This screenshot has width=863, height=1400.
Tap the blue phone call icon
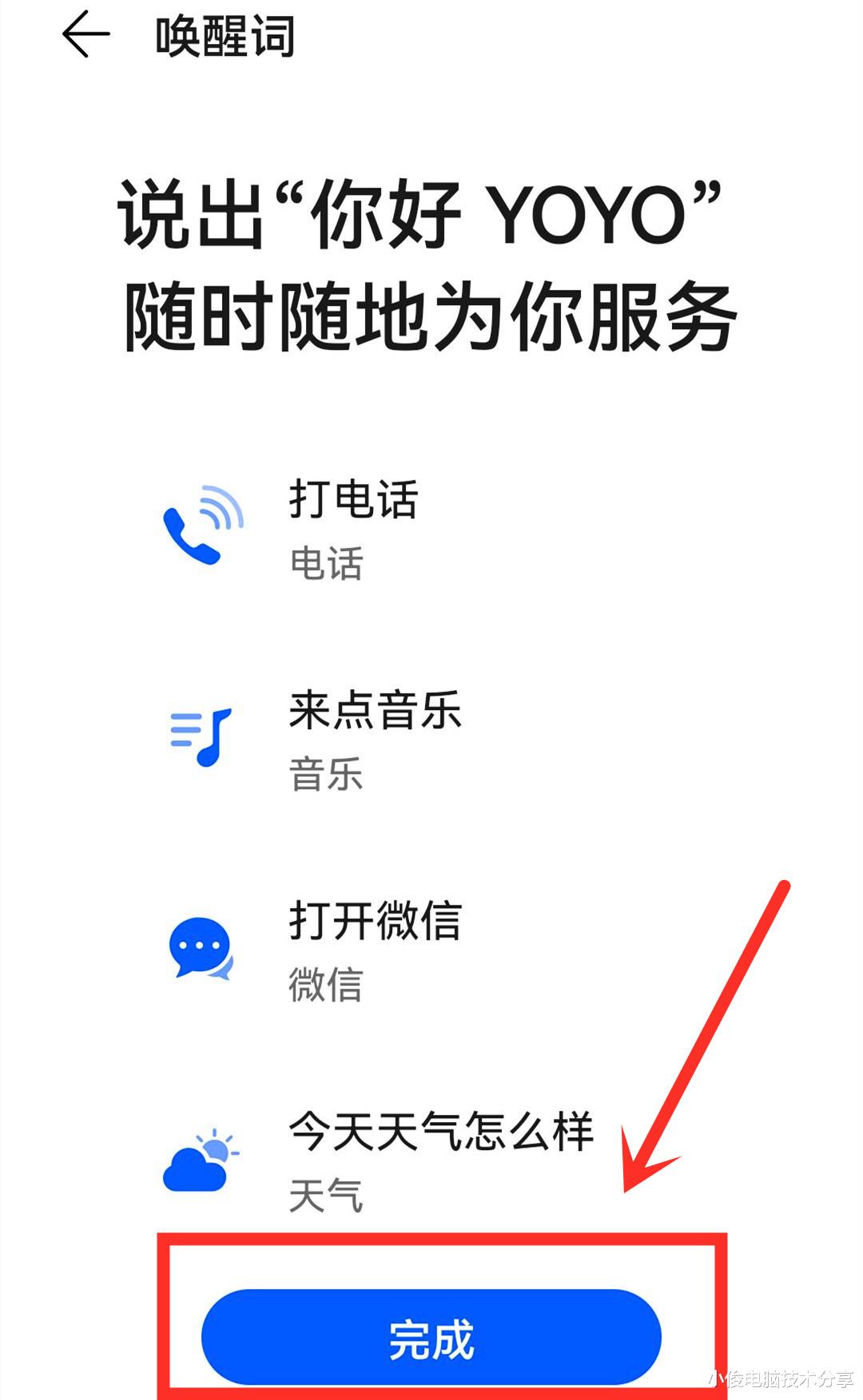pos(201,527)
